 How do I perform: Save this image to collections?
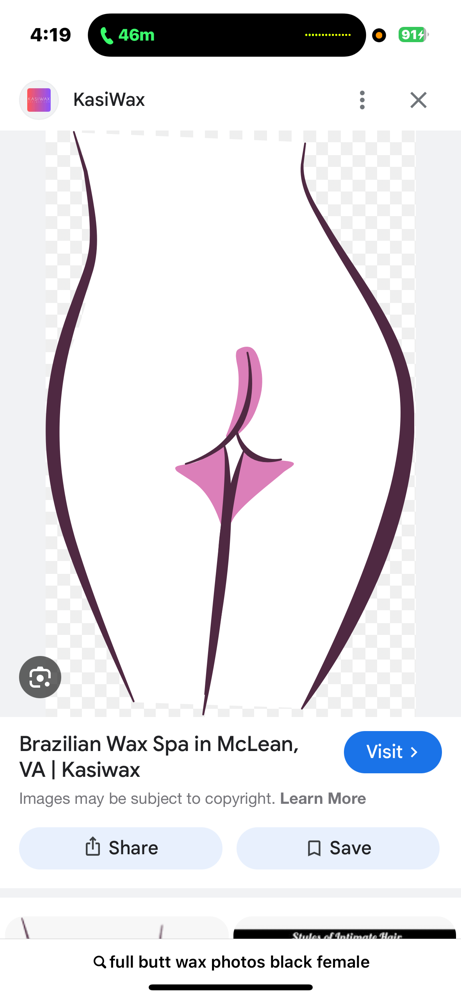[x=338, y=848]
